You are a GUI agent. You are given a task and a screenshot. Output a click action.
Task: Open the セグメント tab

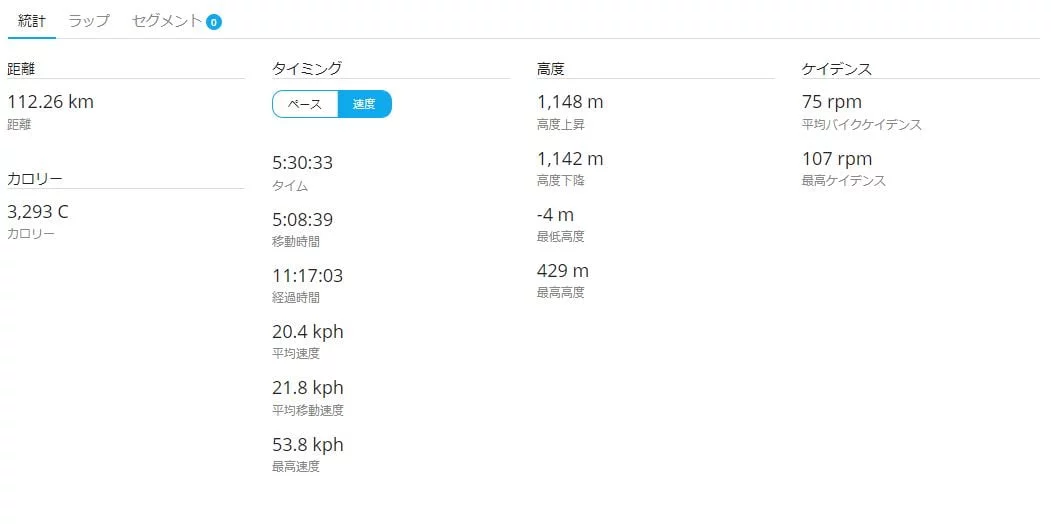tap(168, 20)
